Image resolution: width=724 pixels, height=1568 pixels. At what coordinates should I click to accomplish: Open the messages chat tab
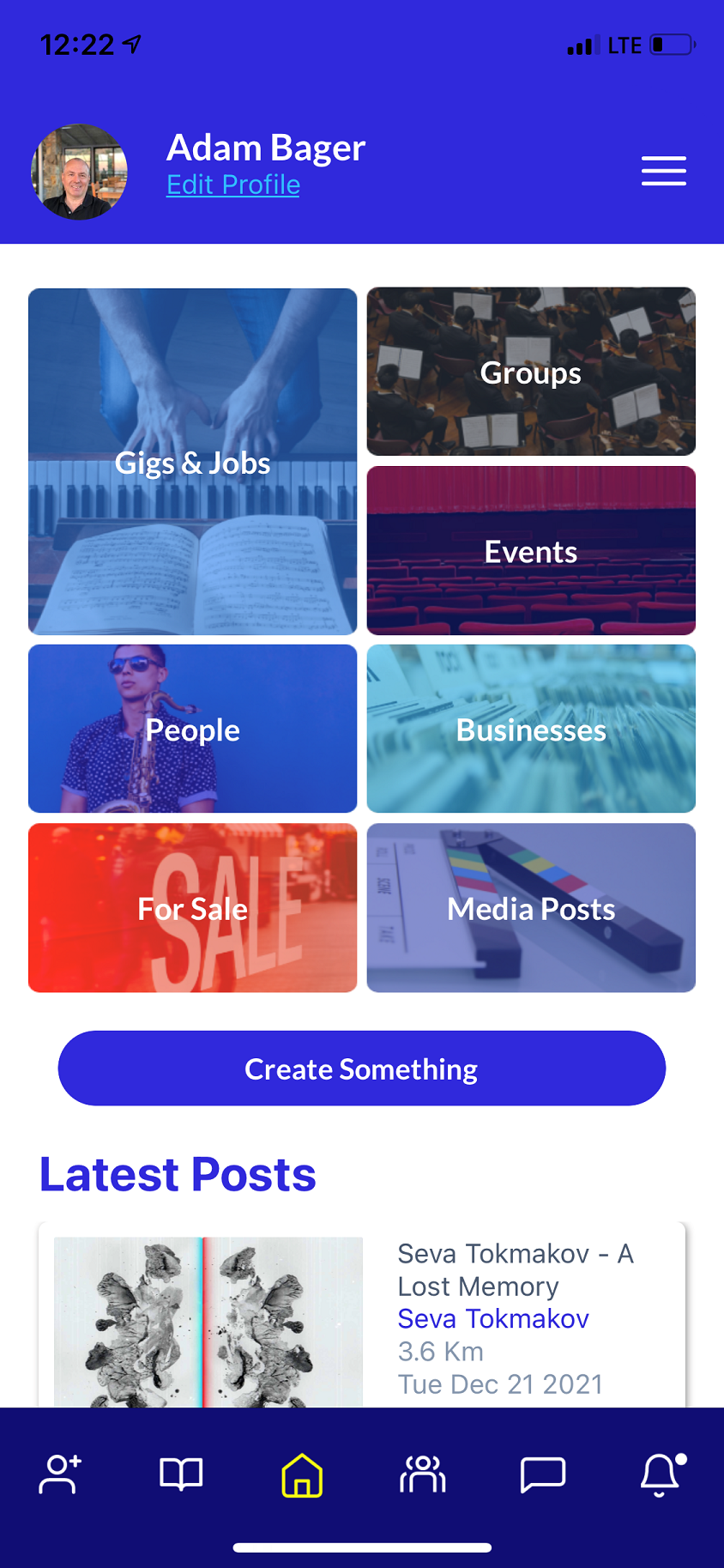pyautogui.click(x=543, y=1474)
